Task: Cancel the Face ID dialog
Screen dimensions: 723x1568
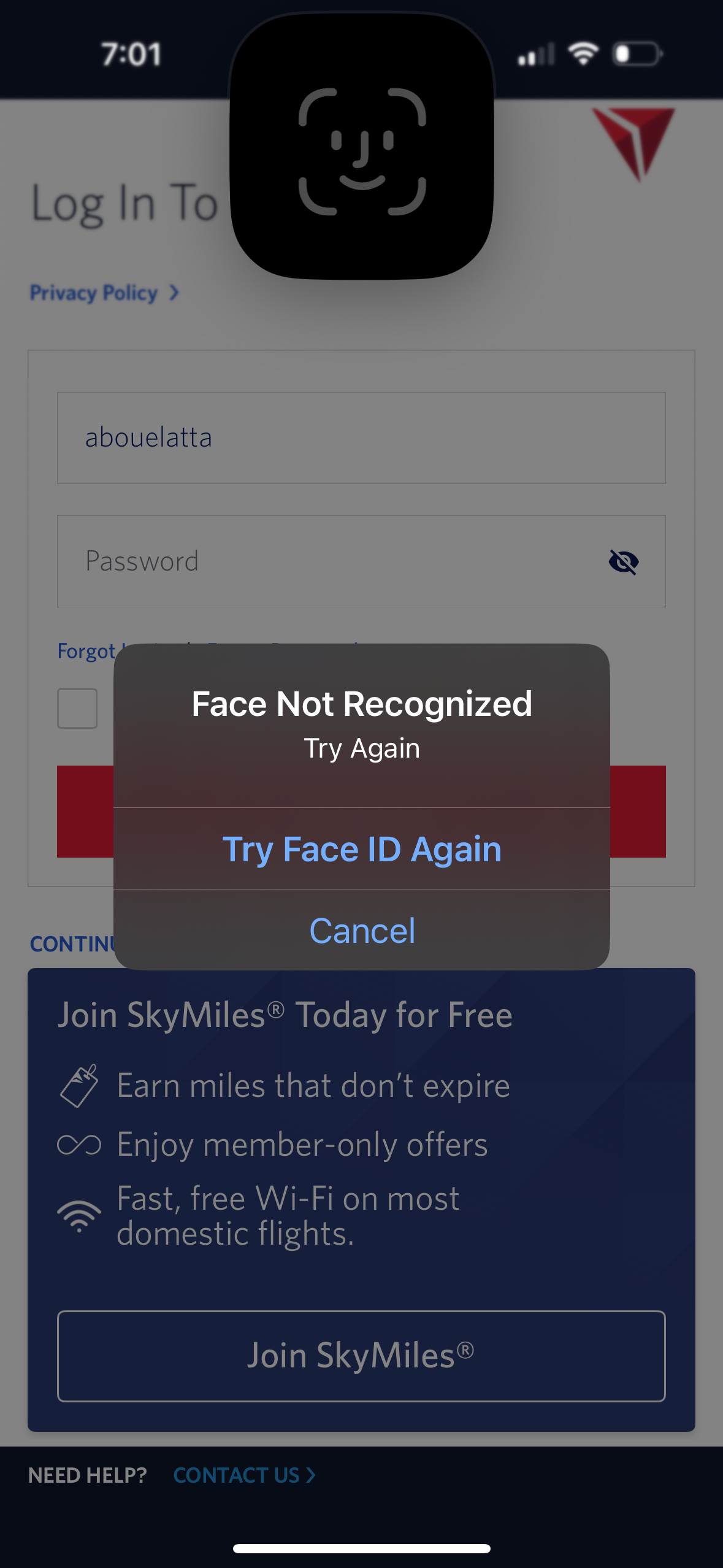Action: pyautogui.click(x=362, y=930)
